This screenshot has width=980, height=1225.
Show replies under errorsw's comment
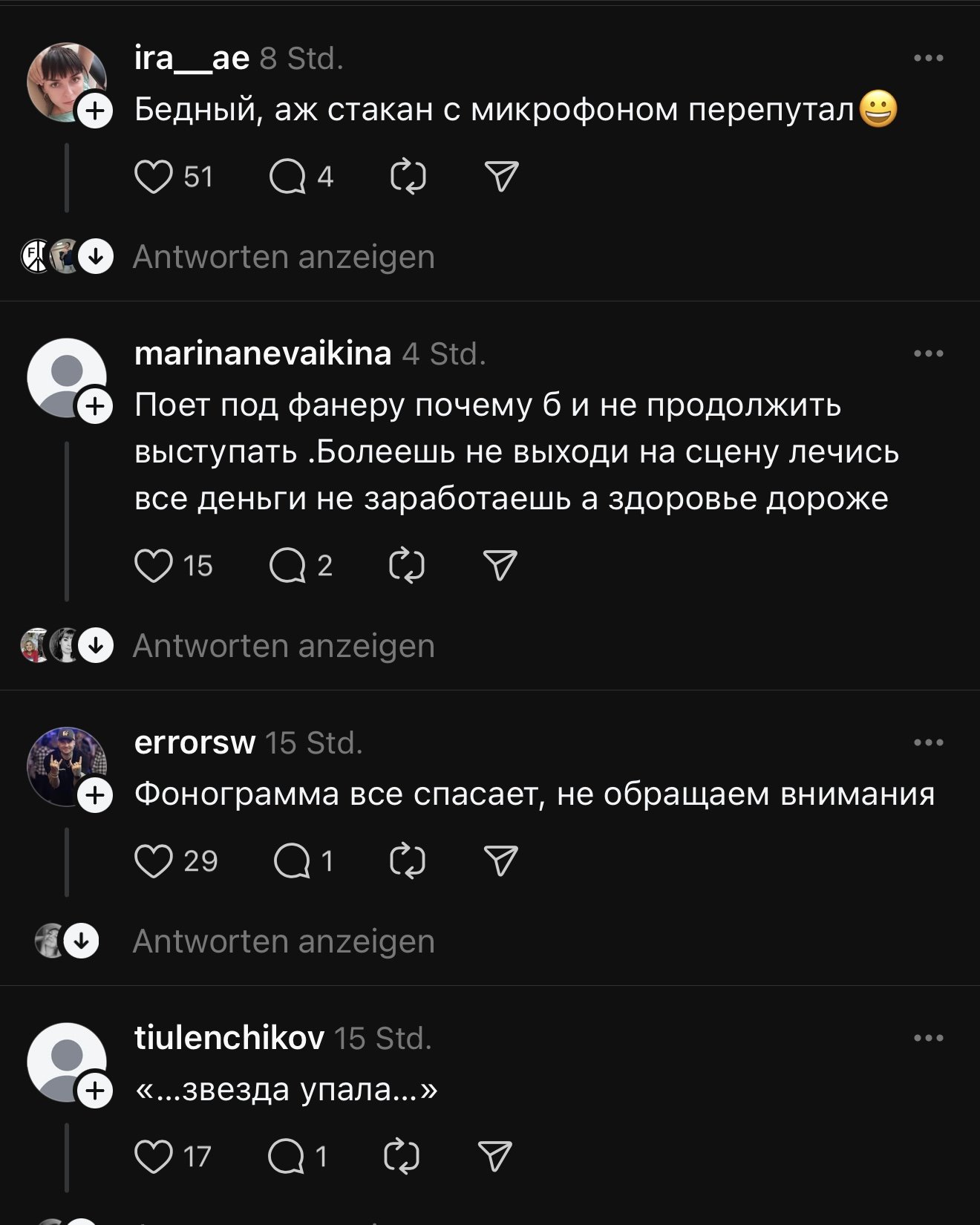tap(283, 941)
